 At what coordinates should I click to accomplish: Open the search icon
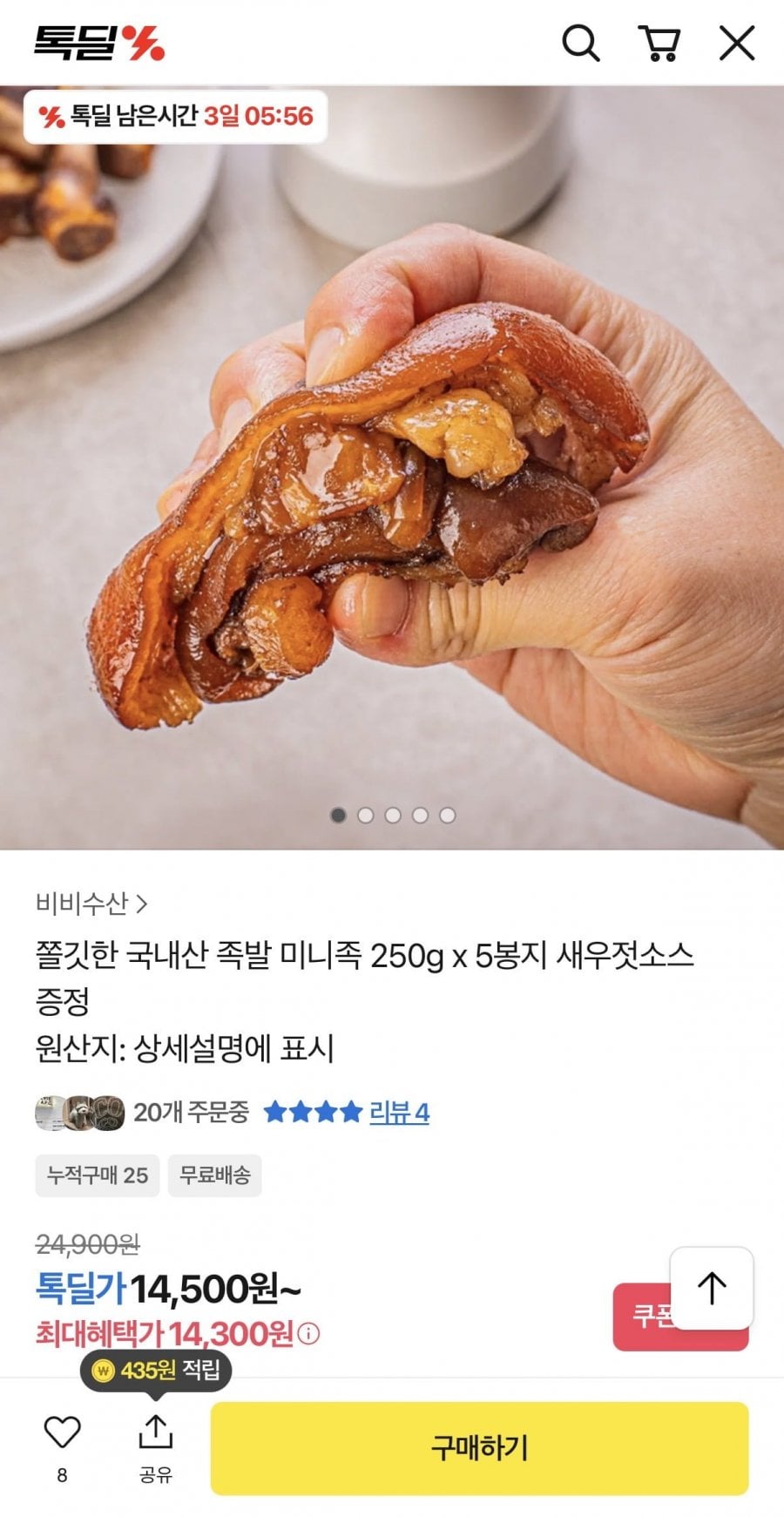[581, 41]
